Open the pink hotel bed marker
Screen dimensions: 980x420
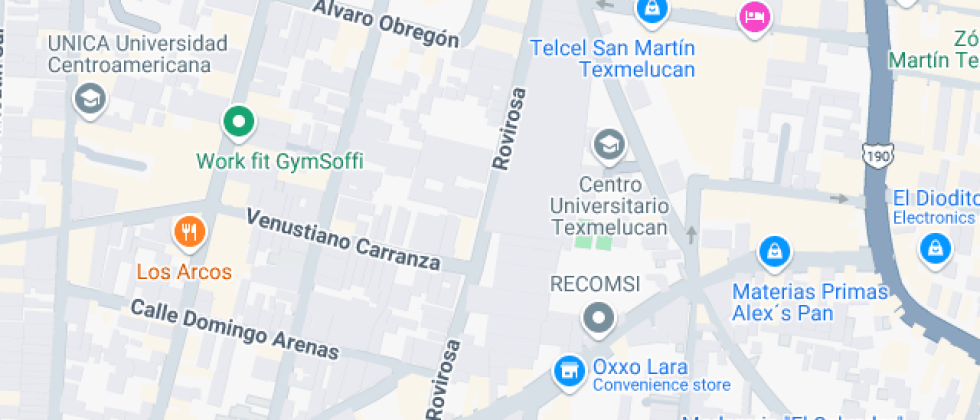(755, 17)
